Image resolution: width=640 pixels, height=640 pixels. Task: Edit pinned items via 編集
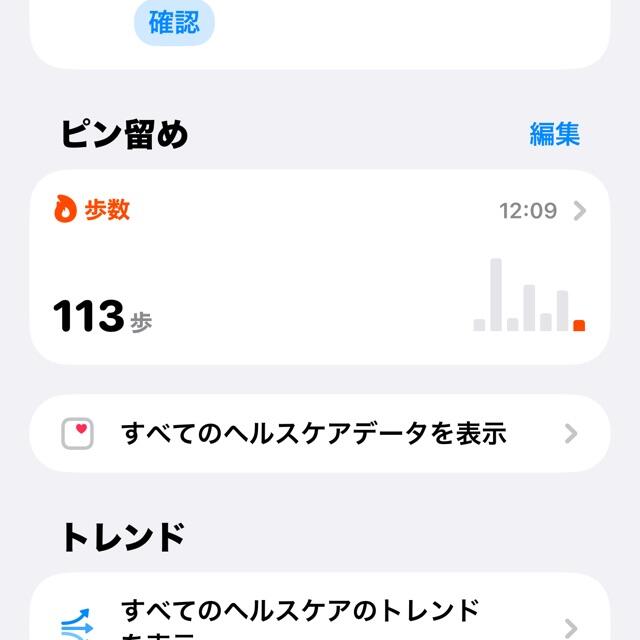click(x=555, y=134)
